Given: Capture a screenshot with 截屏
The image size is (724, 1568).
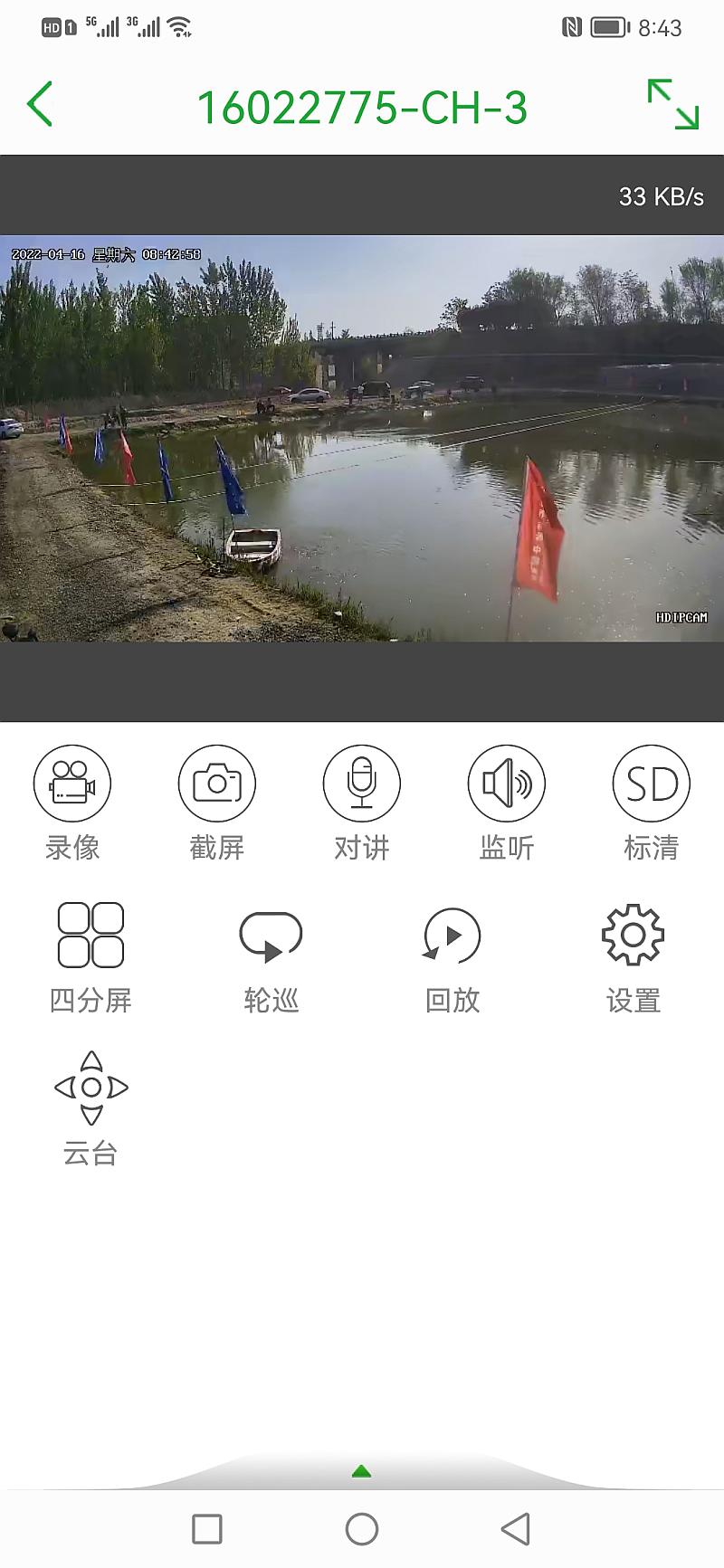Looking at the screenshot, I should point(217,784).
